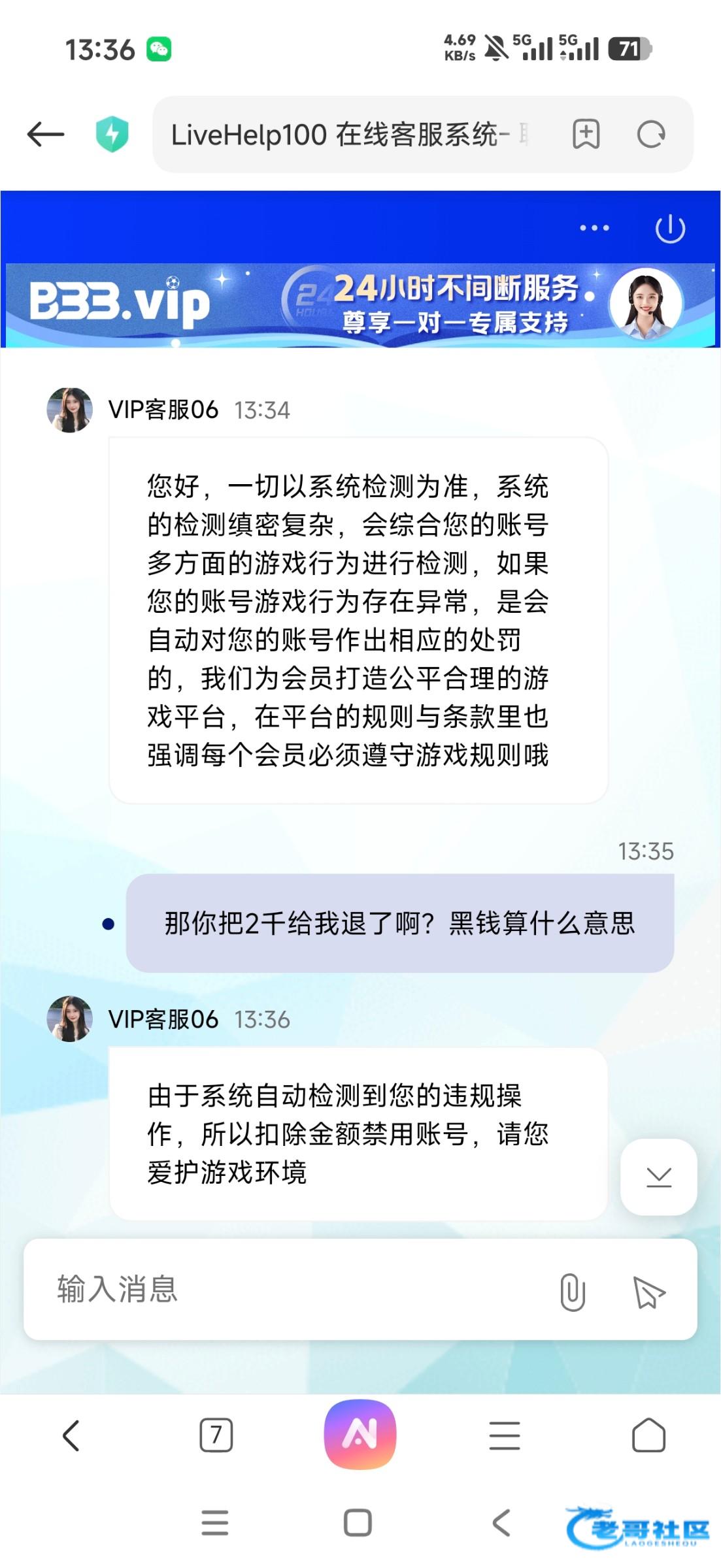Jump to the latest message
Viewport: 721px width, 1568px height.
click(x=658, y=1177)
